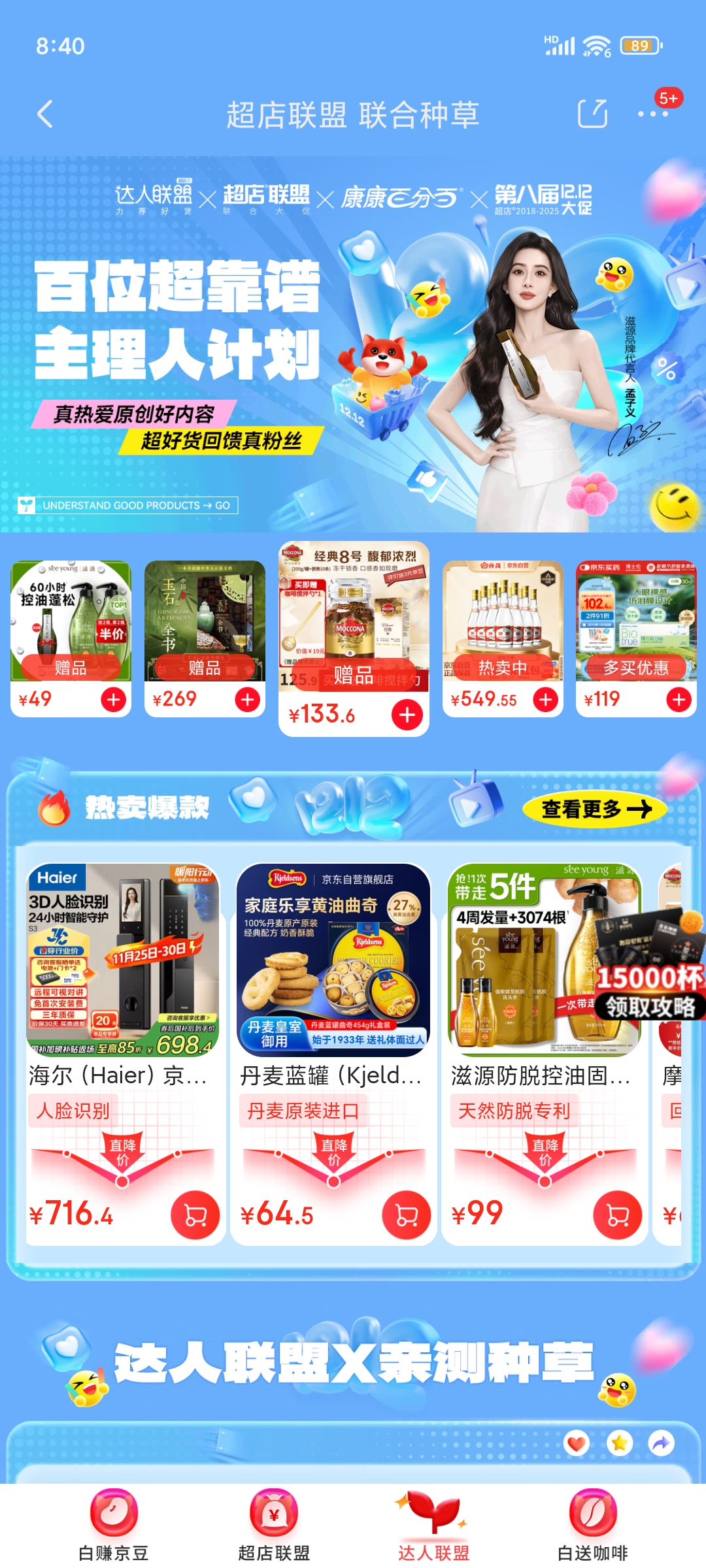Image resolution: width=706 pixels, height=1568 pixels.
Task: Add the ¥133.6 Moccona coffee to cart
Action: click(407, 715)
